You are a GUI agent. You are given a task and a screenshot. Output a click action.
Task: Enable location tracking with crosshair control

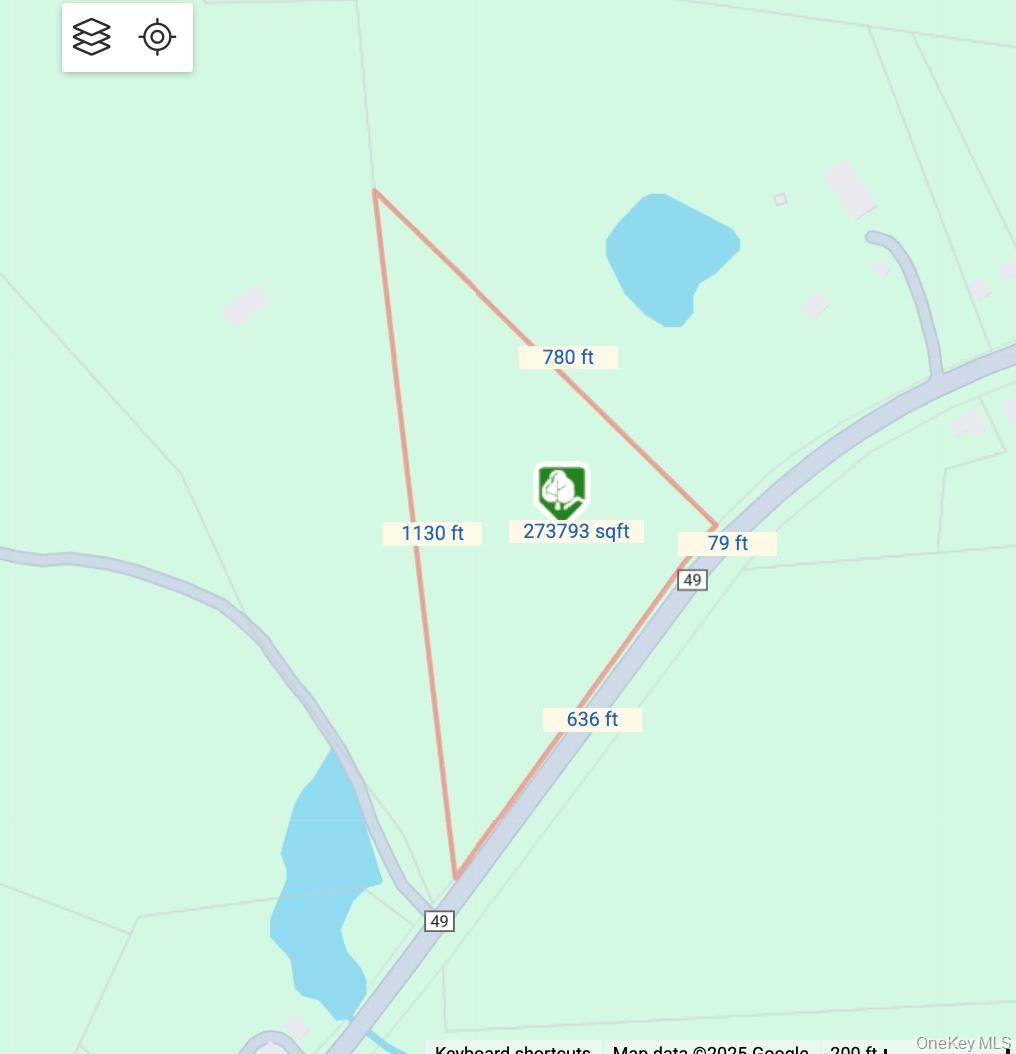click(x=157, y=37)
